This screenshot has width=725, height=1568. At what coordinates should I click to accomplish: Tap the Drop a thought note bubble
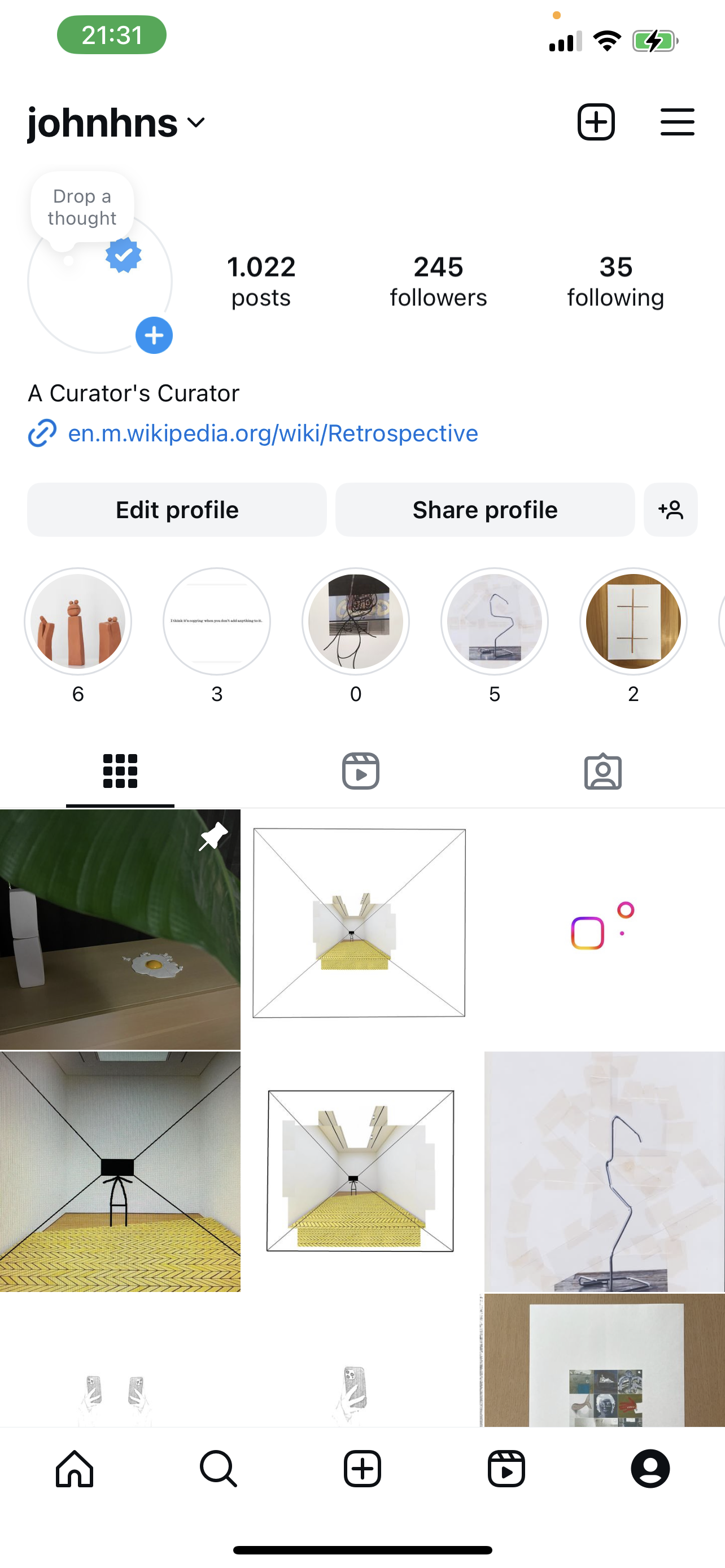[x=82, y=207]
